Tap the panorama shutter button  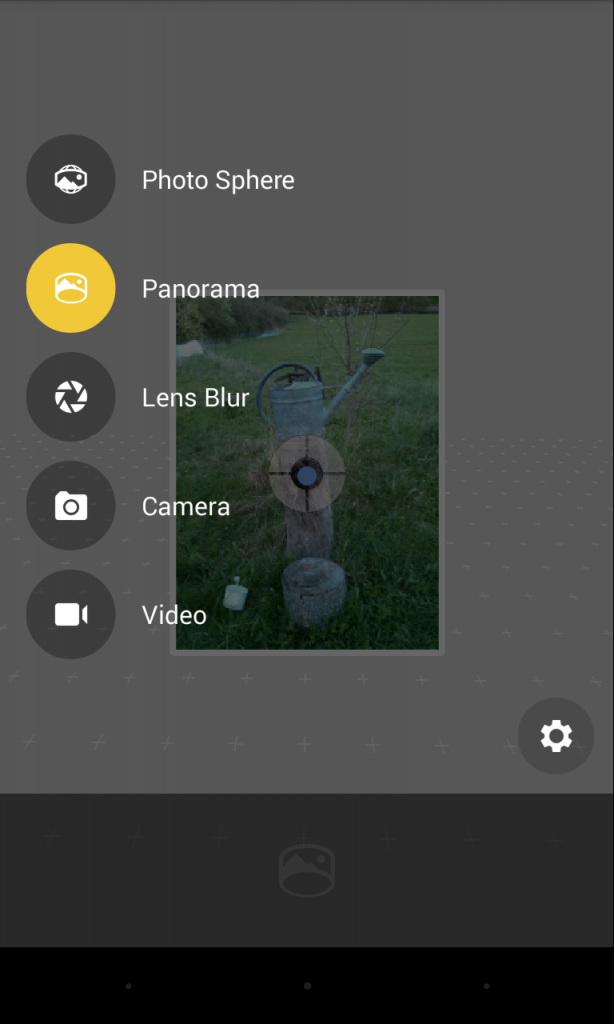coord(307,871)
